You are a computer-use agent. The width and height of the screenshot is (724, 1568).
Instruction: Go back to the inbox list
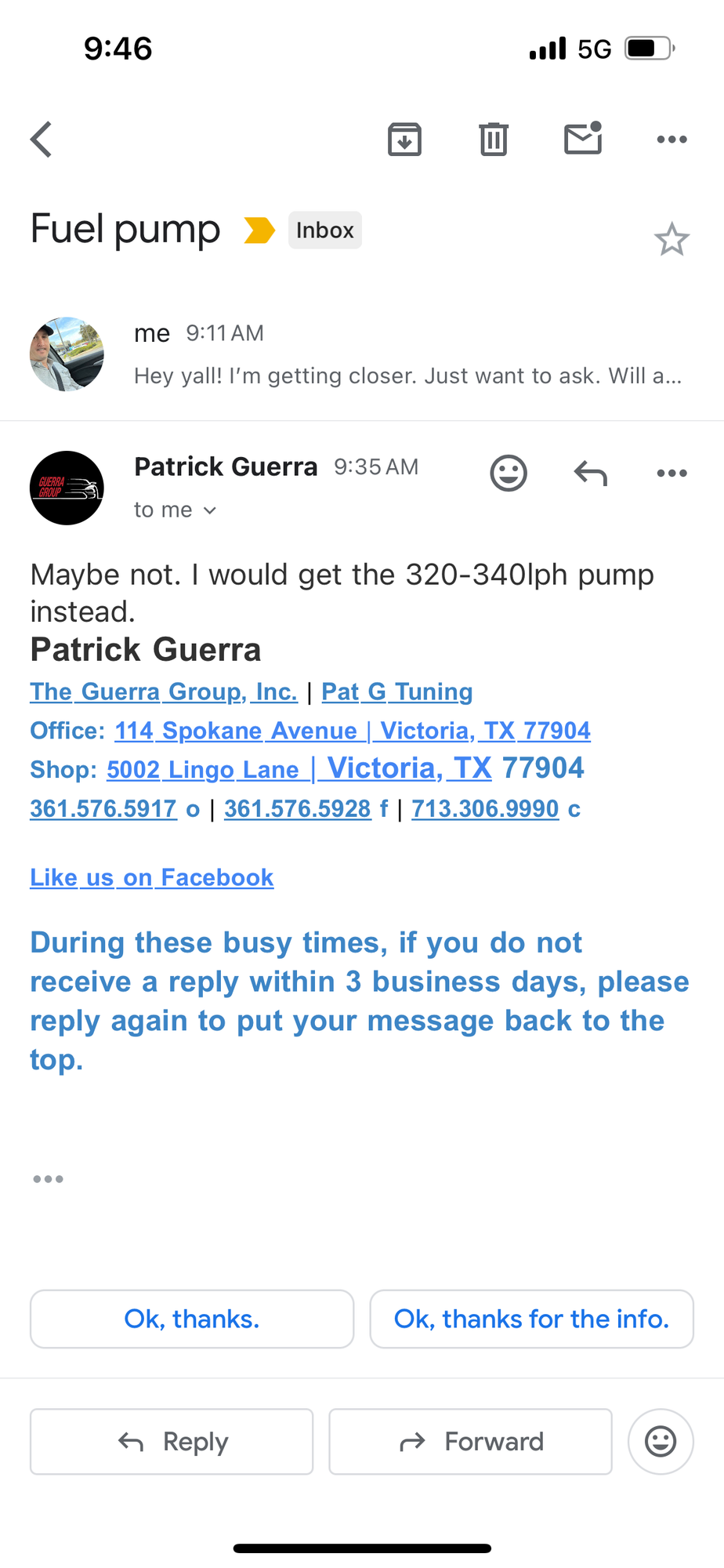(42, 140)
